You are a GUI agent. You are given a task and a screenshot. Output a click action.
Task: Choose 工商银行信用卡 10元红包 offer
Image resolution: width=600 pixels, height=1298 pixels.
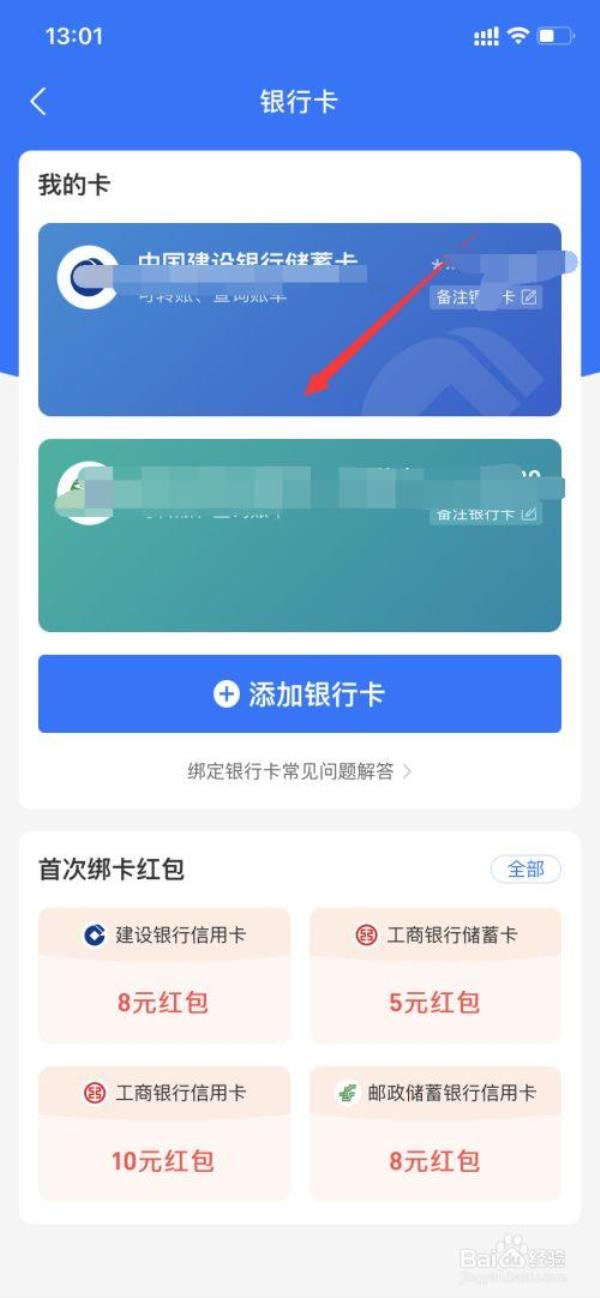(164, 1133)
